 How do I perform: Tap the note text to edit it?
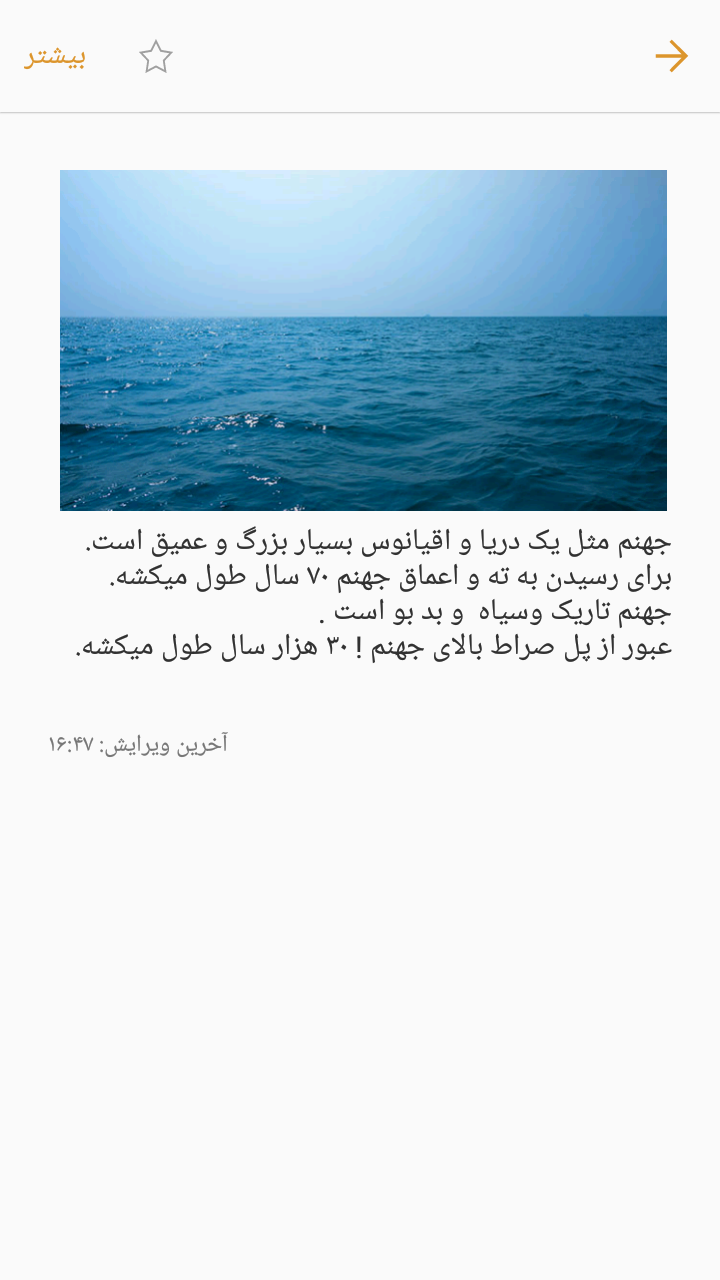point(375,594)
